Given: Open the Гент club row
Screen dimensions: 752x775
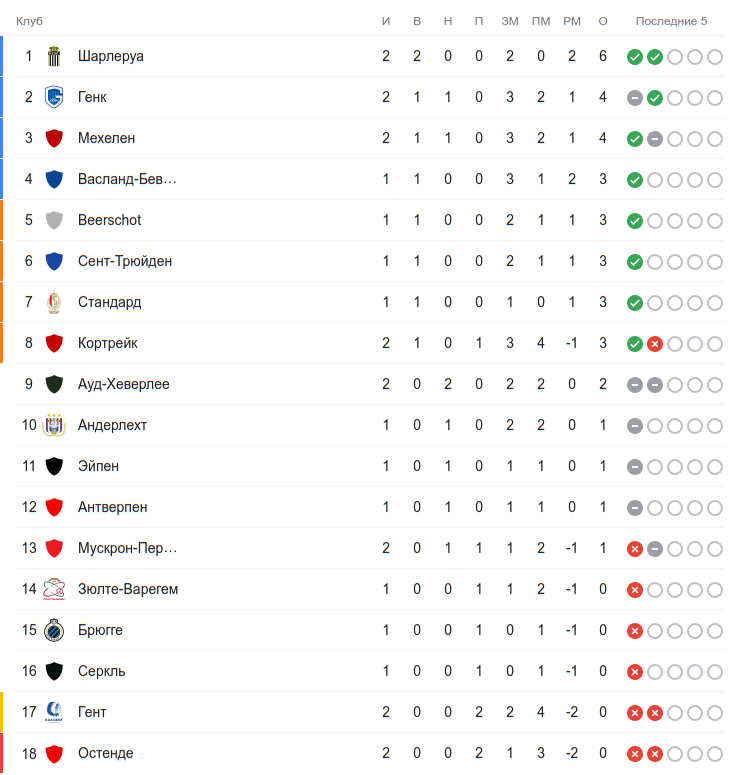Looking at the screenshot, I should (92, 712).
